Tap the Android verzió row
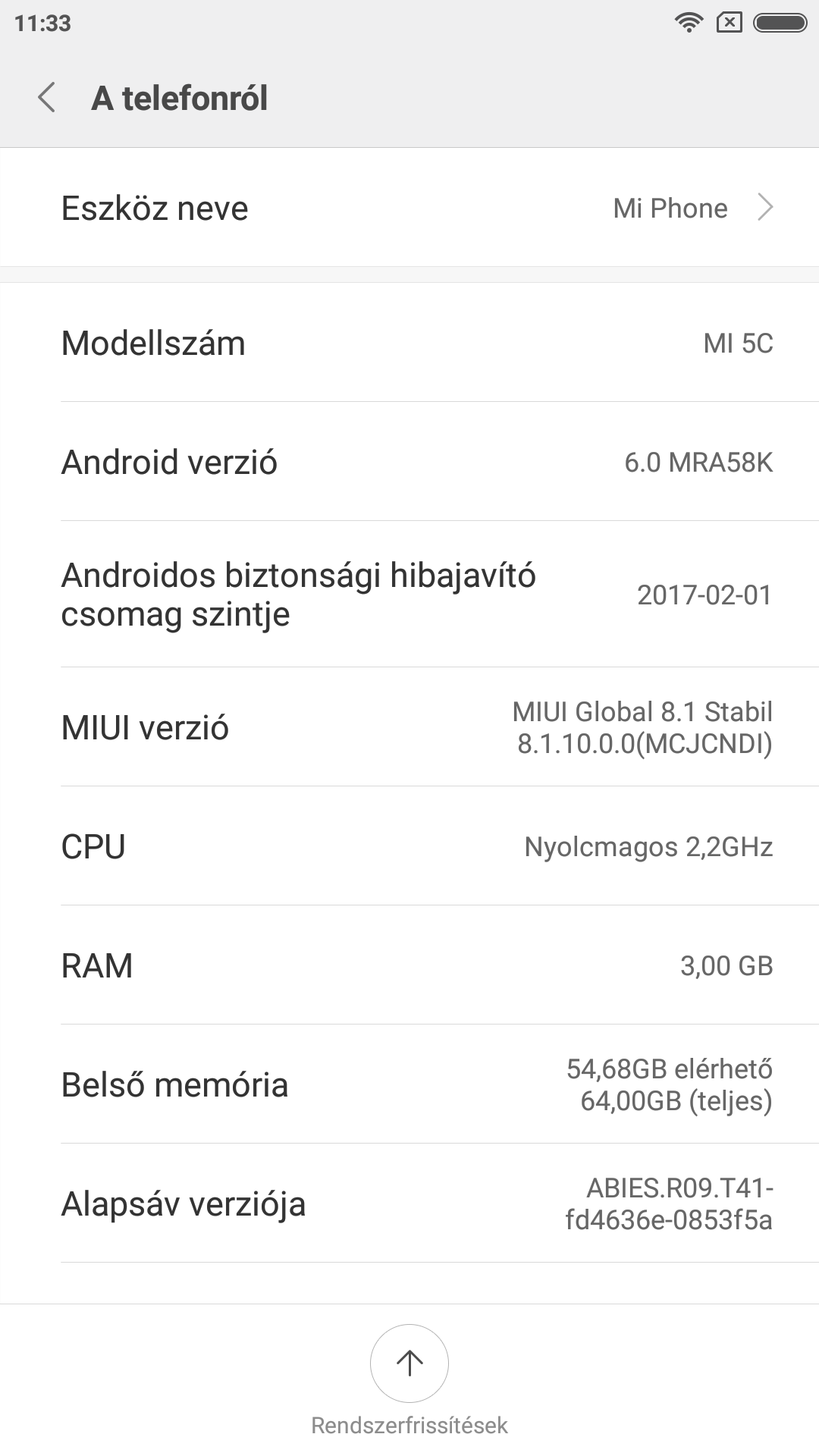 coord(409,462)
